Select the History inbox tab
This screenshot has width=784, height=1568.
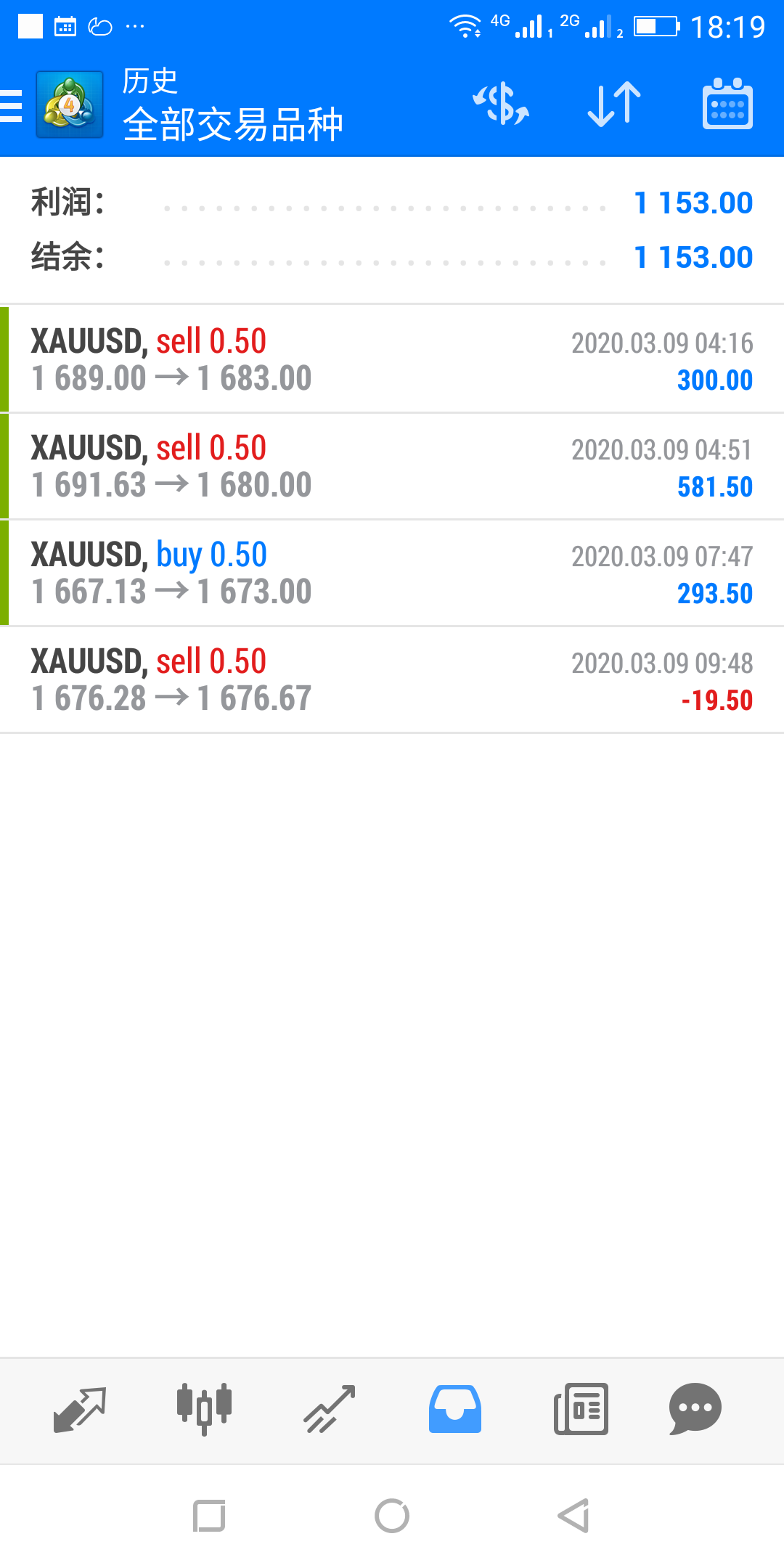tap(455, 1409)
